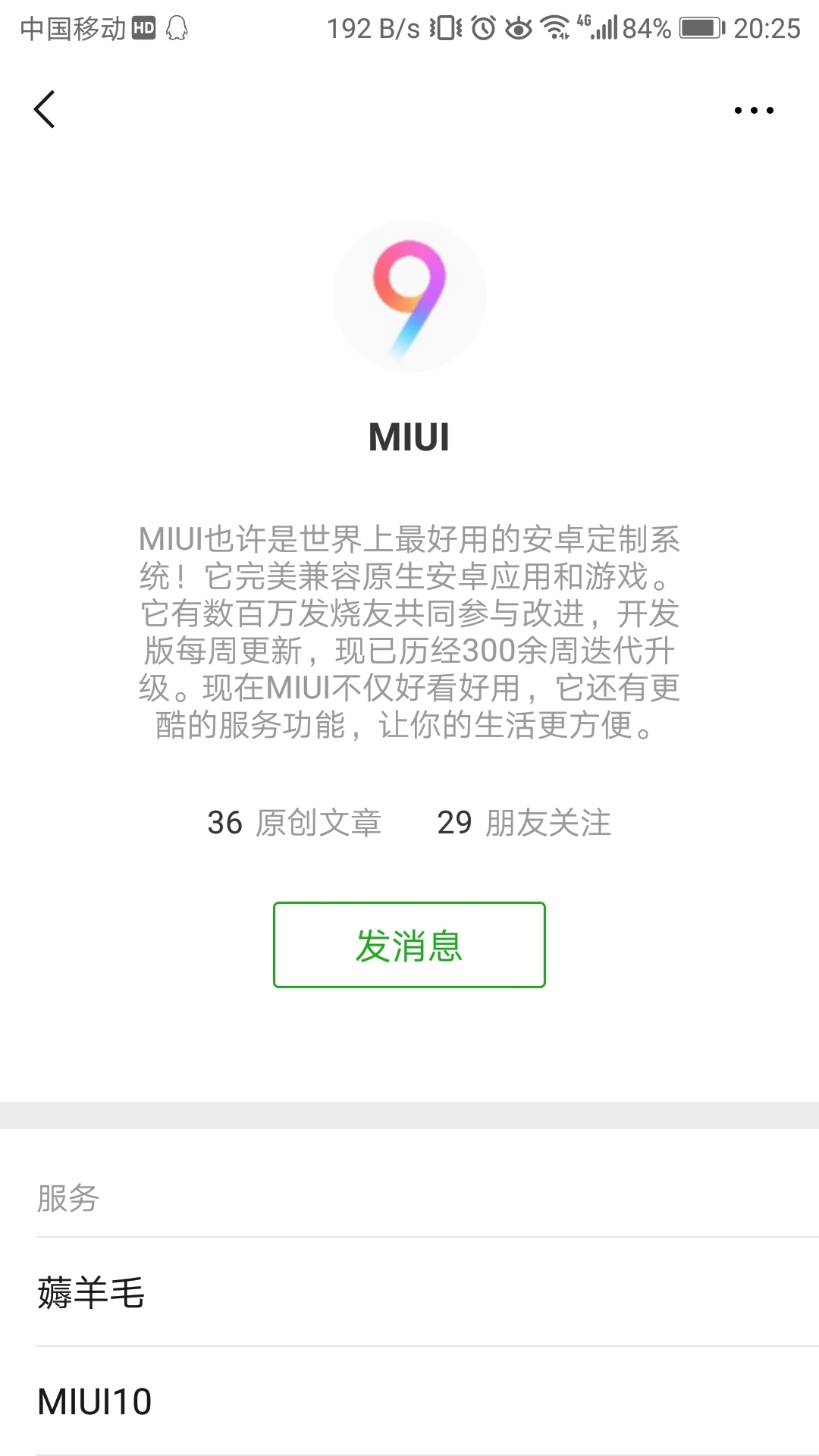
Task: Open the three-dot overflow menu
Action: point(753,111)
